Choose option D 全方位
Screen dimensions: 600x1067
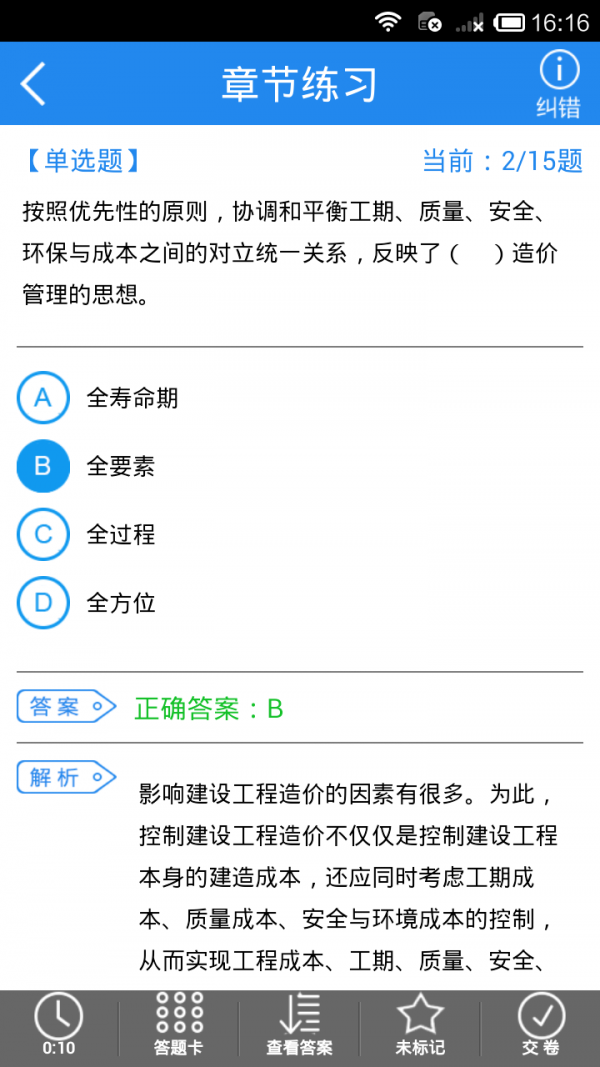[x=44, y=603]
